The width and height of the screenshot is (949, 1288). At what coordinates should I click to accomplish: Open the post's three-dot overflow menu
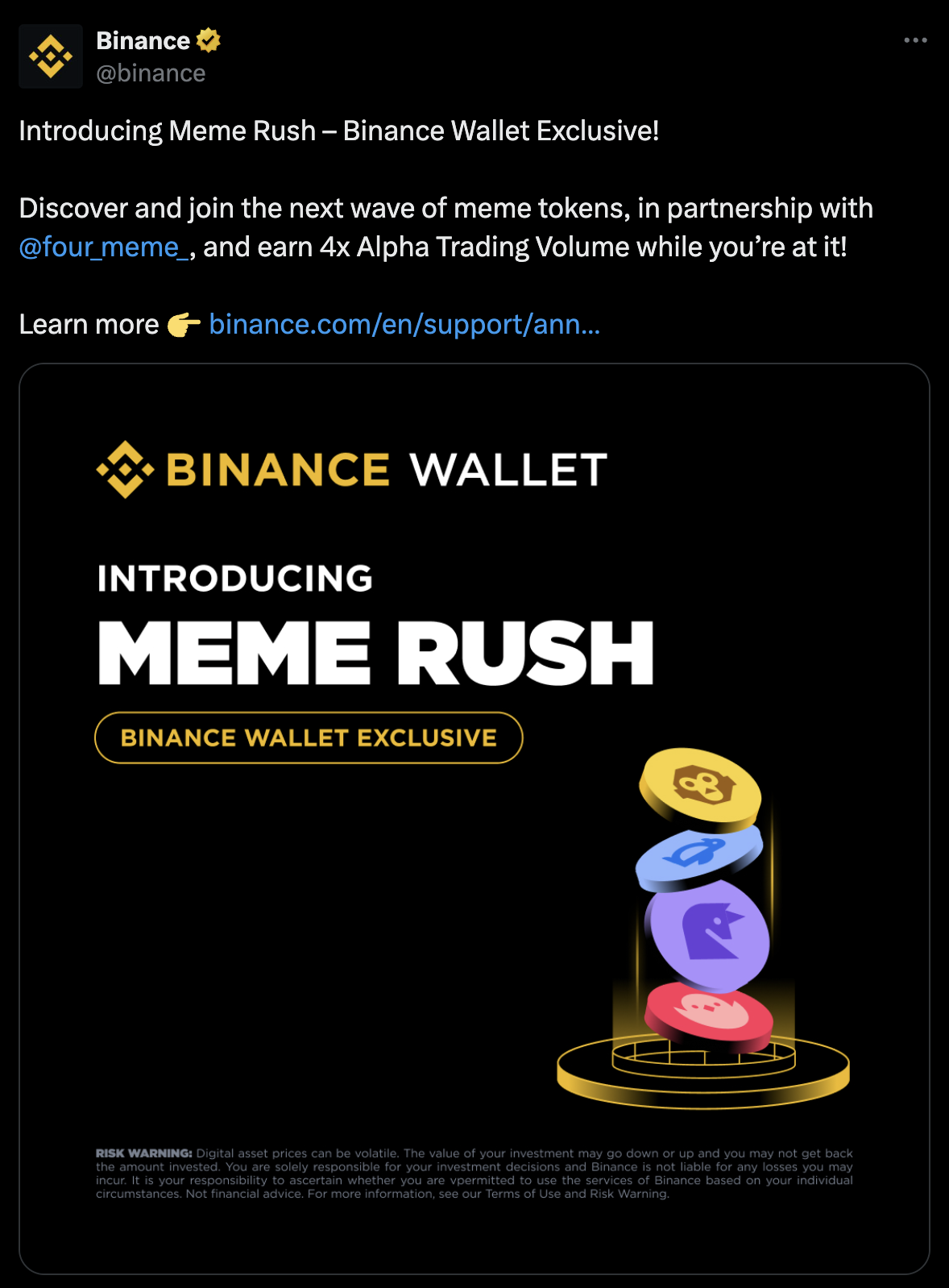click(x=915, y=40)
